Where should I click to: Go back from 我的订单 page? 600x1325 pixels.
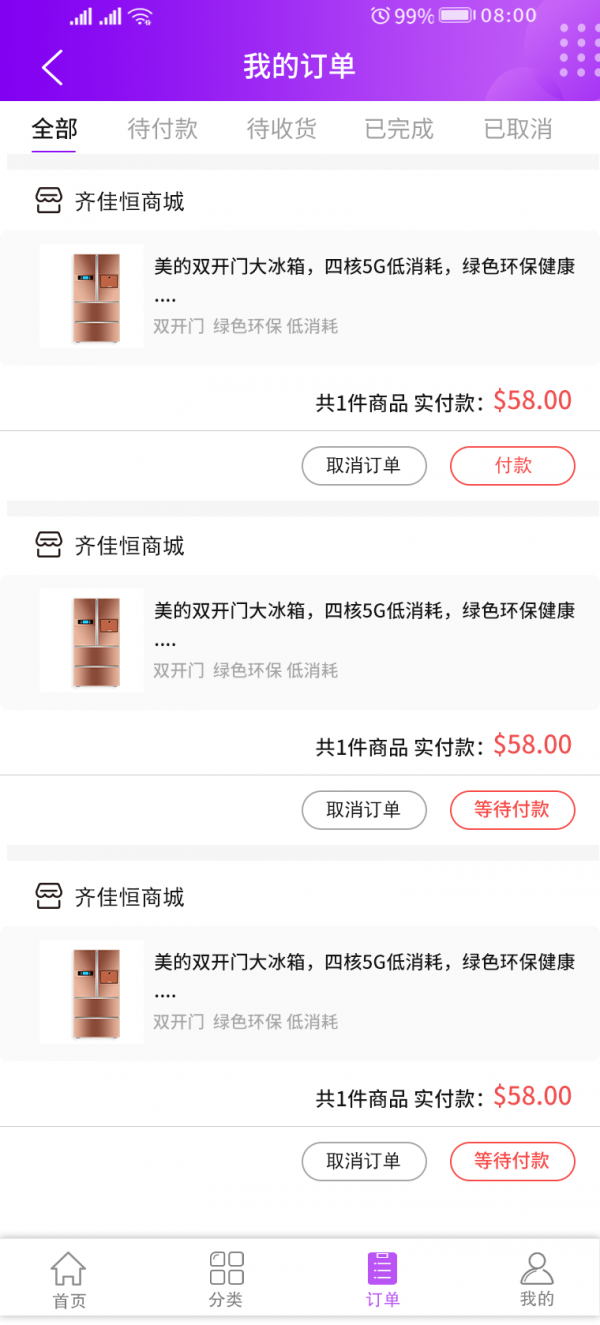pos(52,67)
